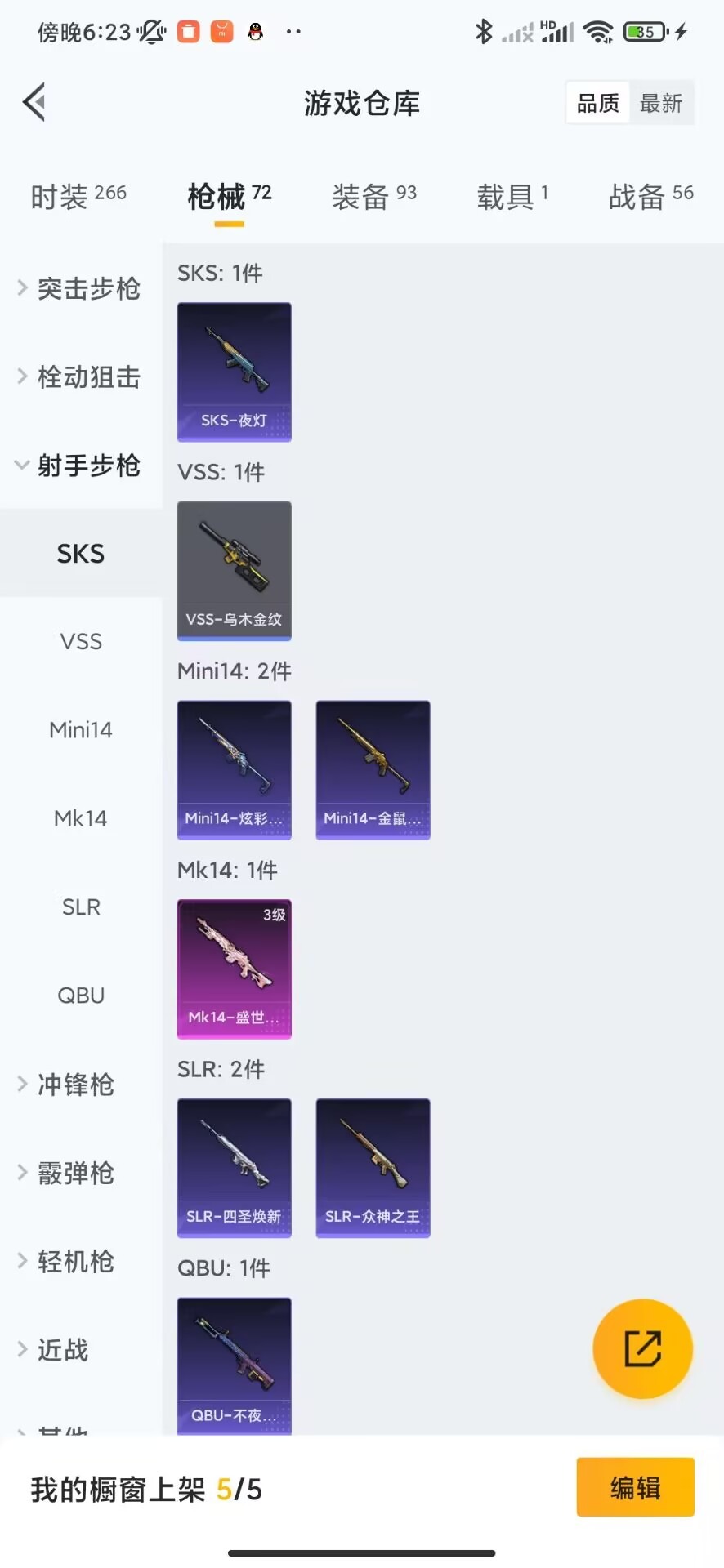Open the SLR-众神之王 skin card
The height and width of the screenshot is (1568, 724).
point(373,1169)
